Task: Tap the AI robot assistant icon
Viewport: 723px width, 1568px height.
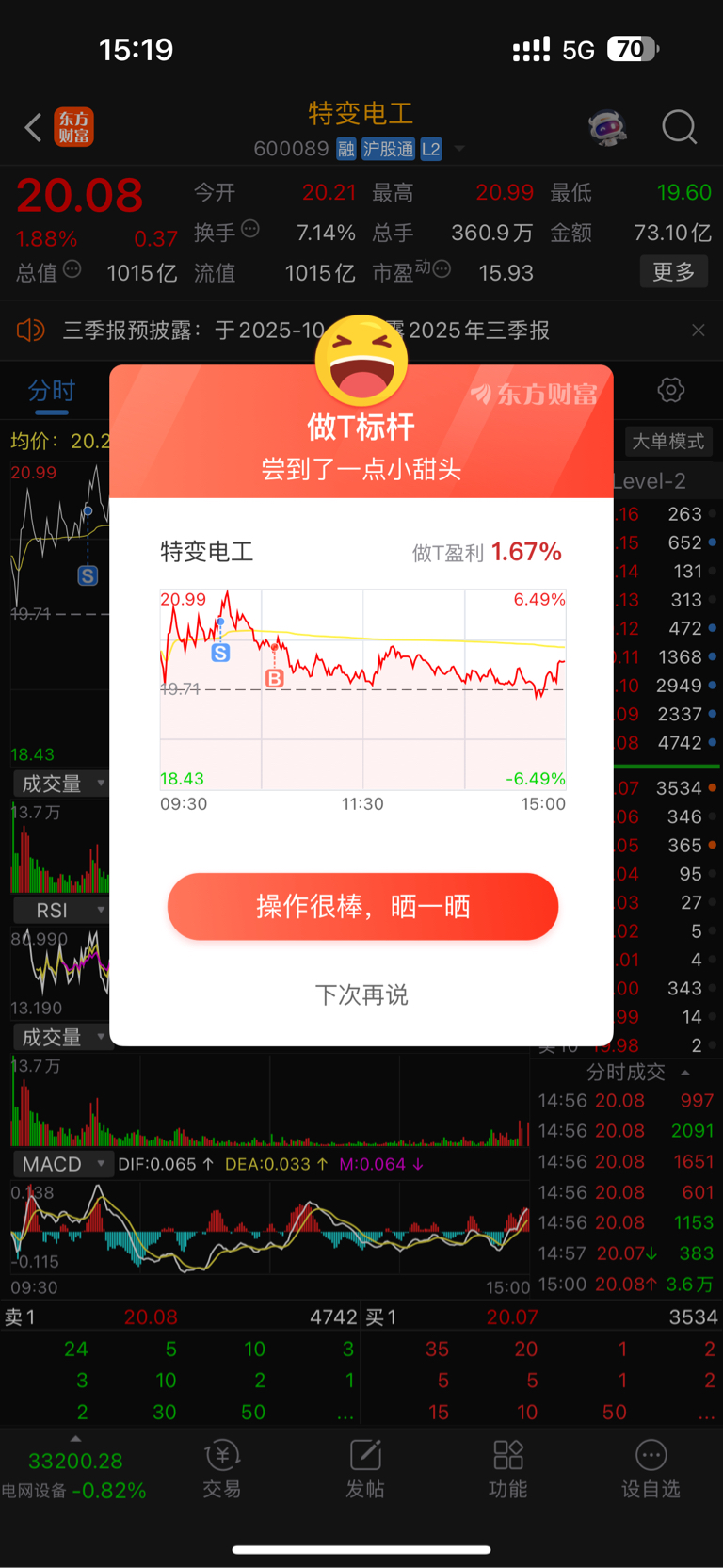Action: 607,127
